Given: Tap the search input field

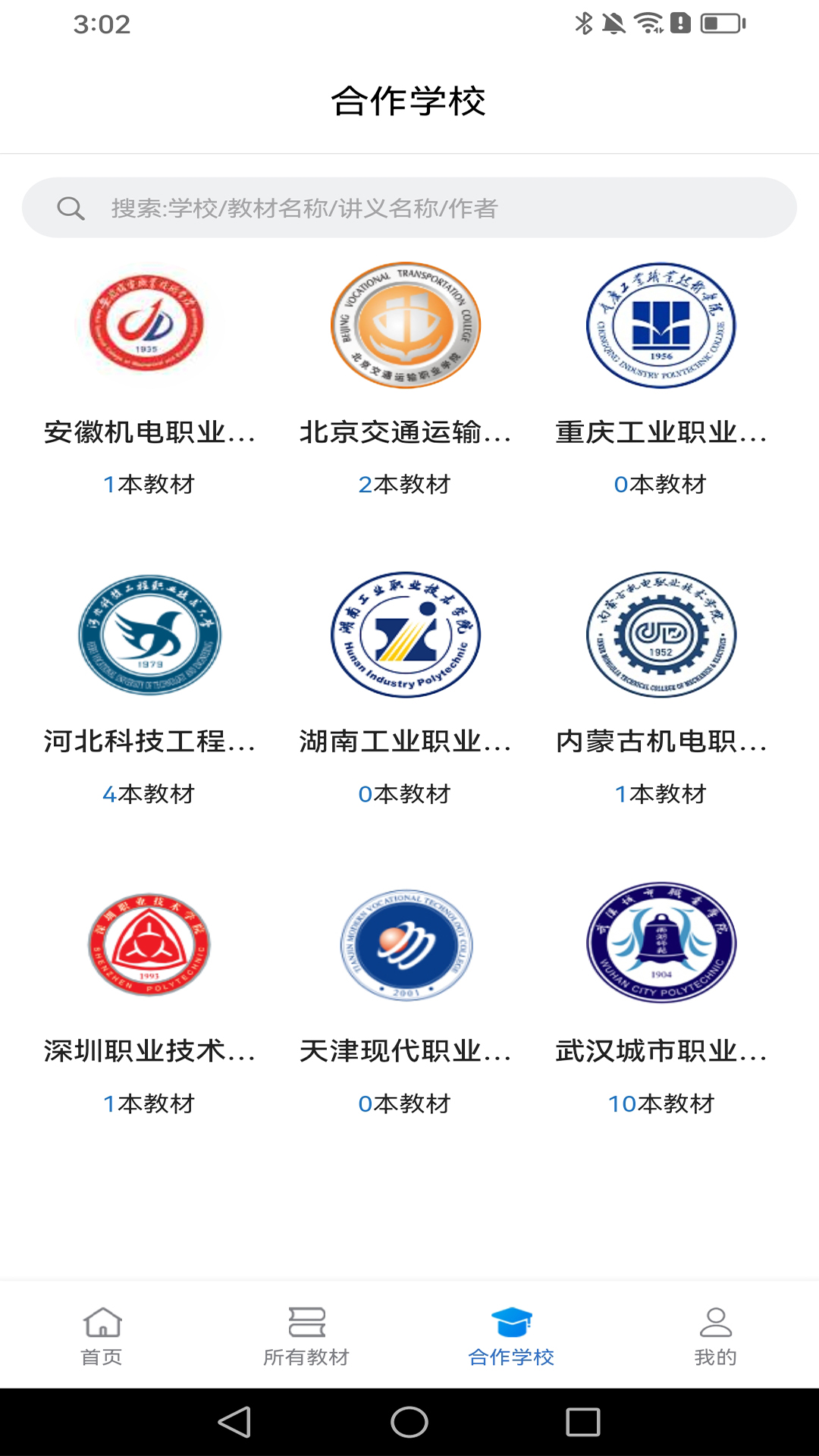Looking at the screenshot, I should pyautogui.click(x=409, y=206).
